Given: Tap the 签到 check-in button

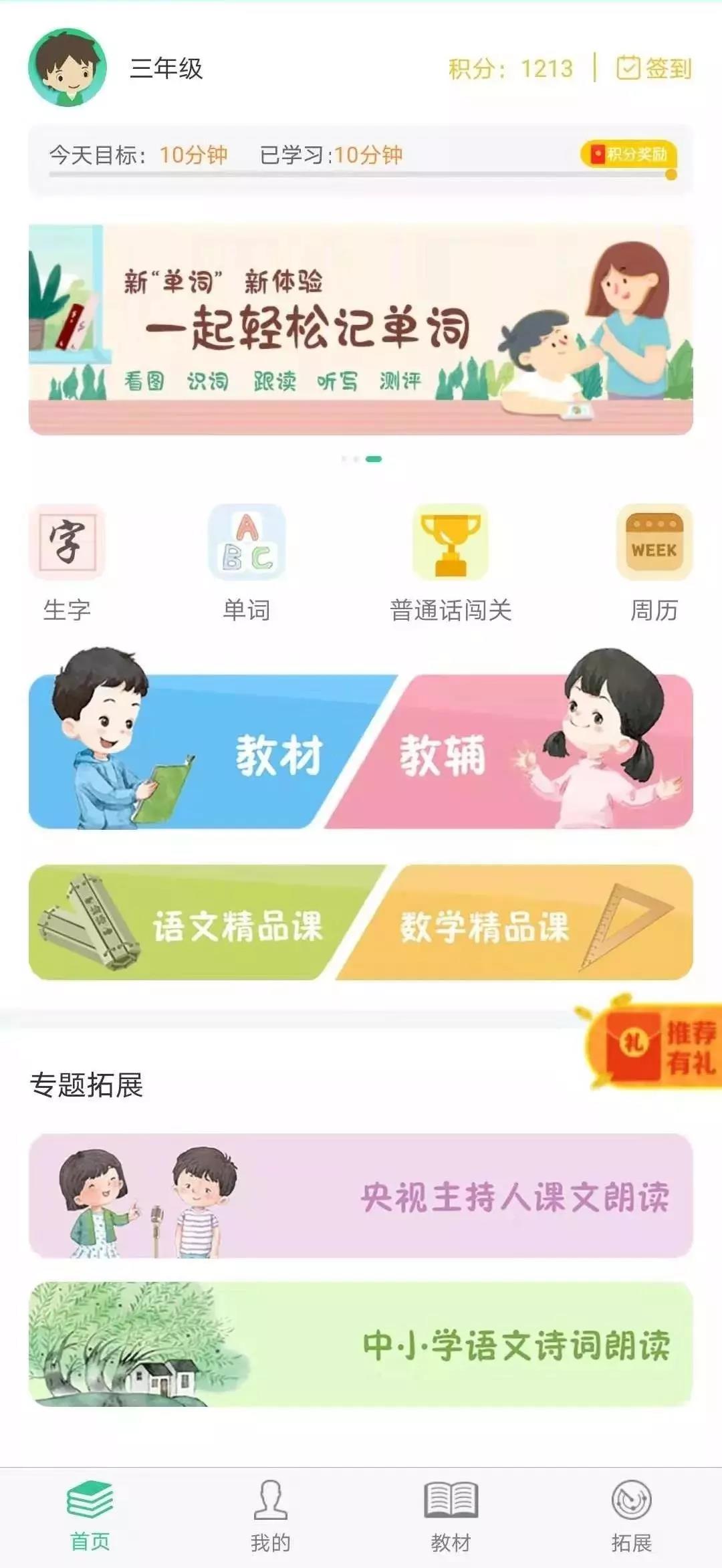Looking at the screenshot, I should (653, 68).
